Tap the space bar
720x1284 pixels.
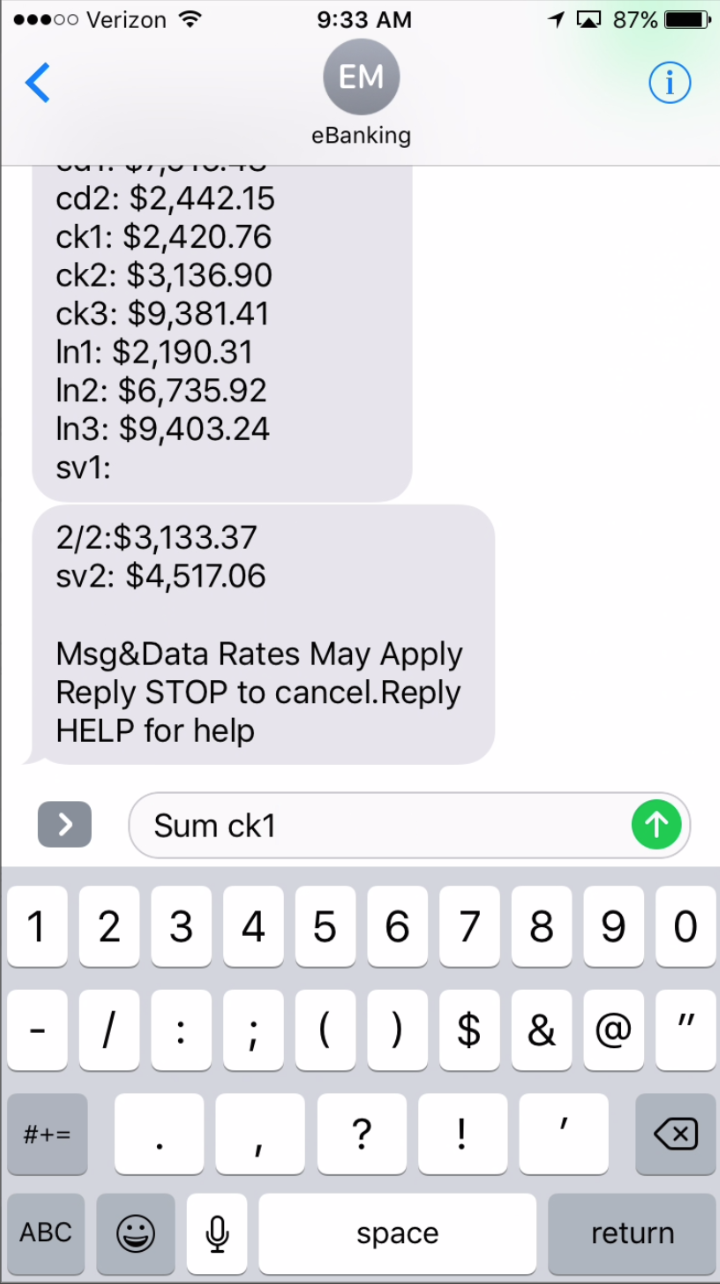click(x=397, y=1233)
